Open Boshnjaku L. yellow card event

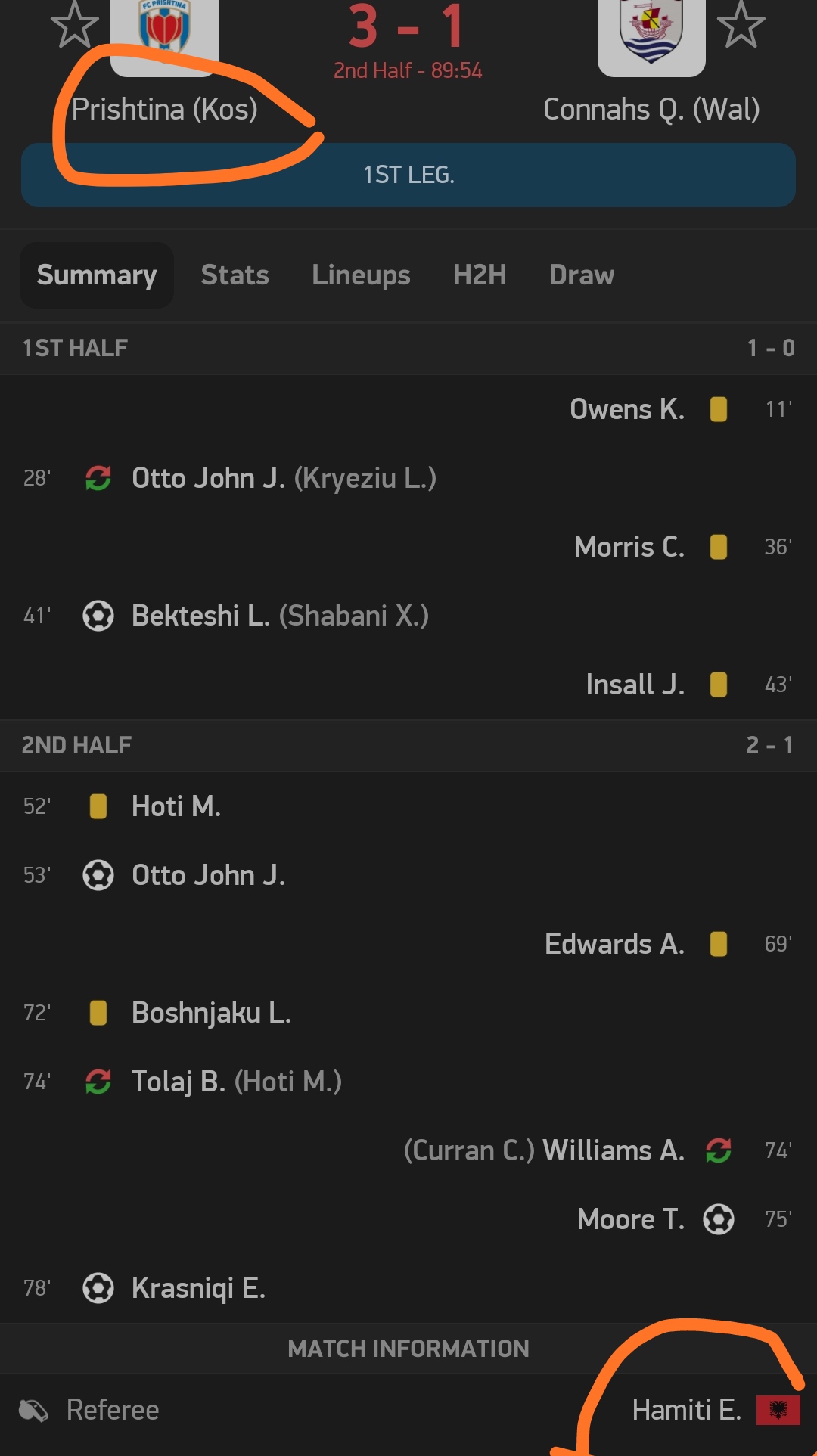tap(211, 1013)
